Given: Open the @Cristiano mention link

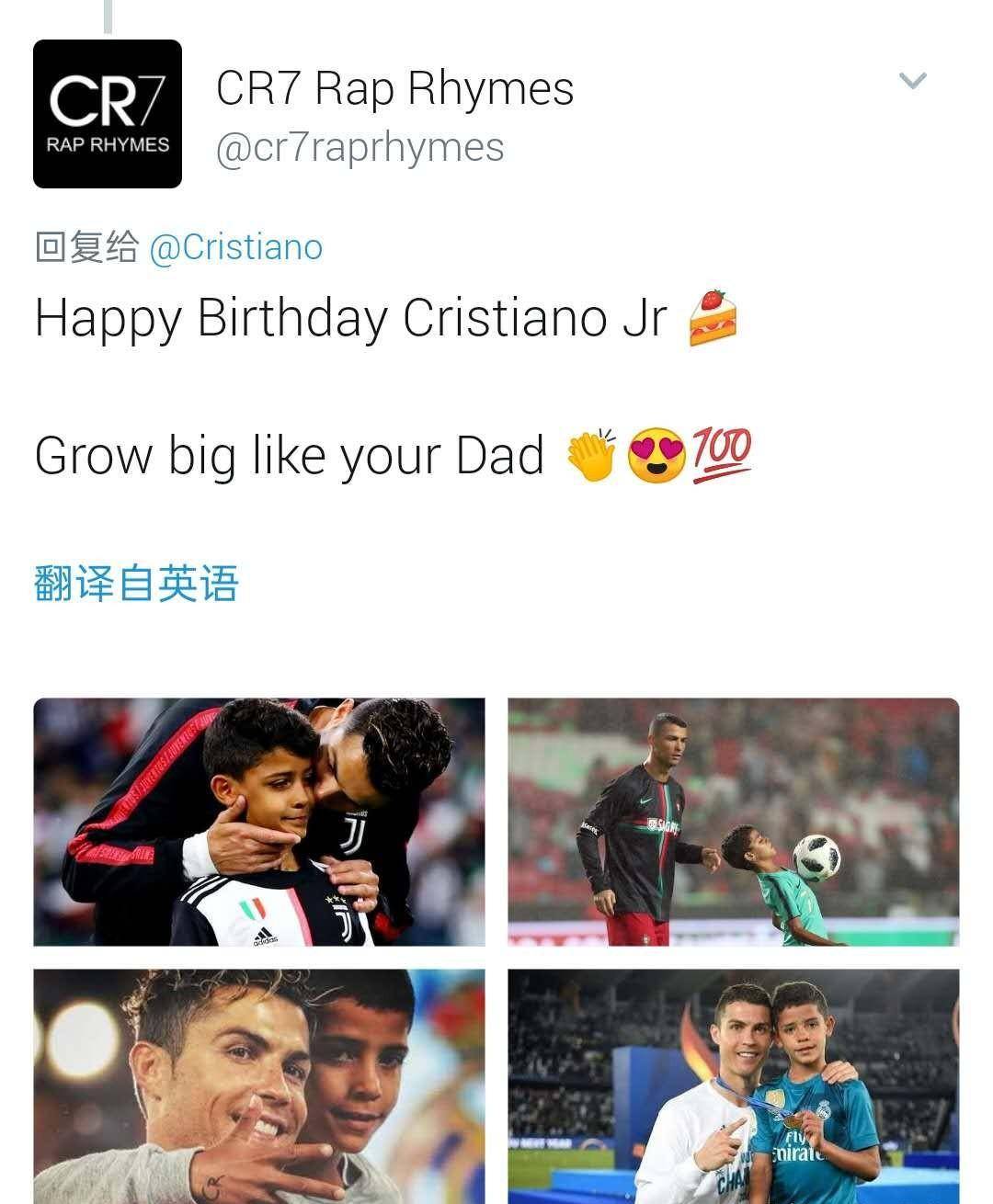Looking at the screenshot, I should pos(235,247).
